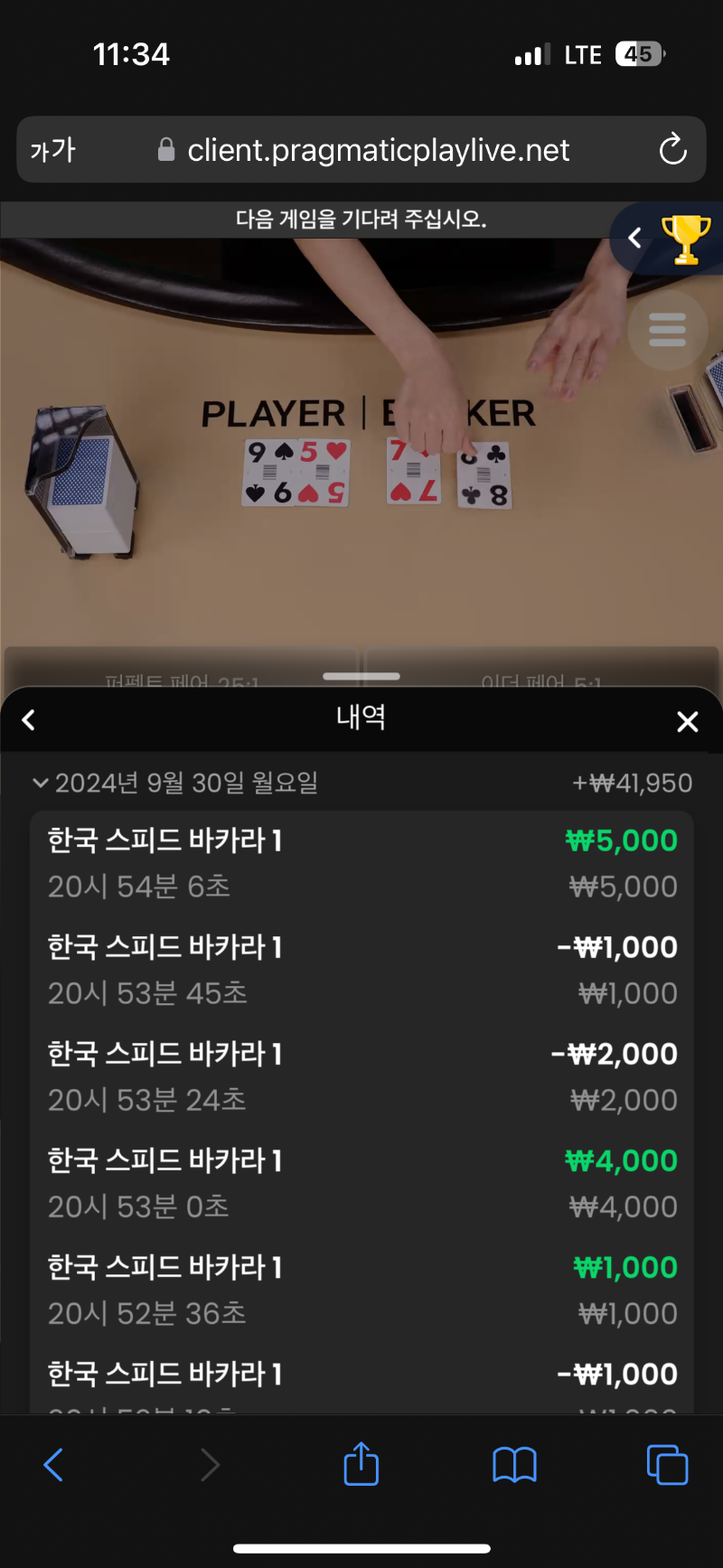Viewport: 723px width, 1568px height.
Task: Collapse the 2024년 9월 30일 date section
Action: [175, 783]
